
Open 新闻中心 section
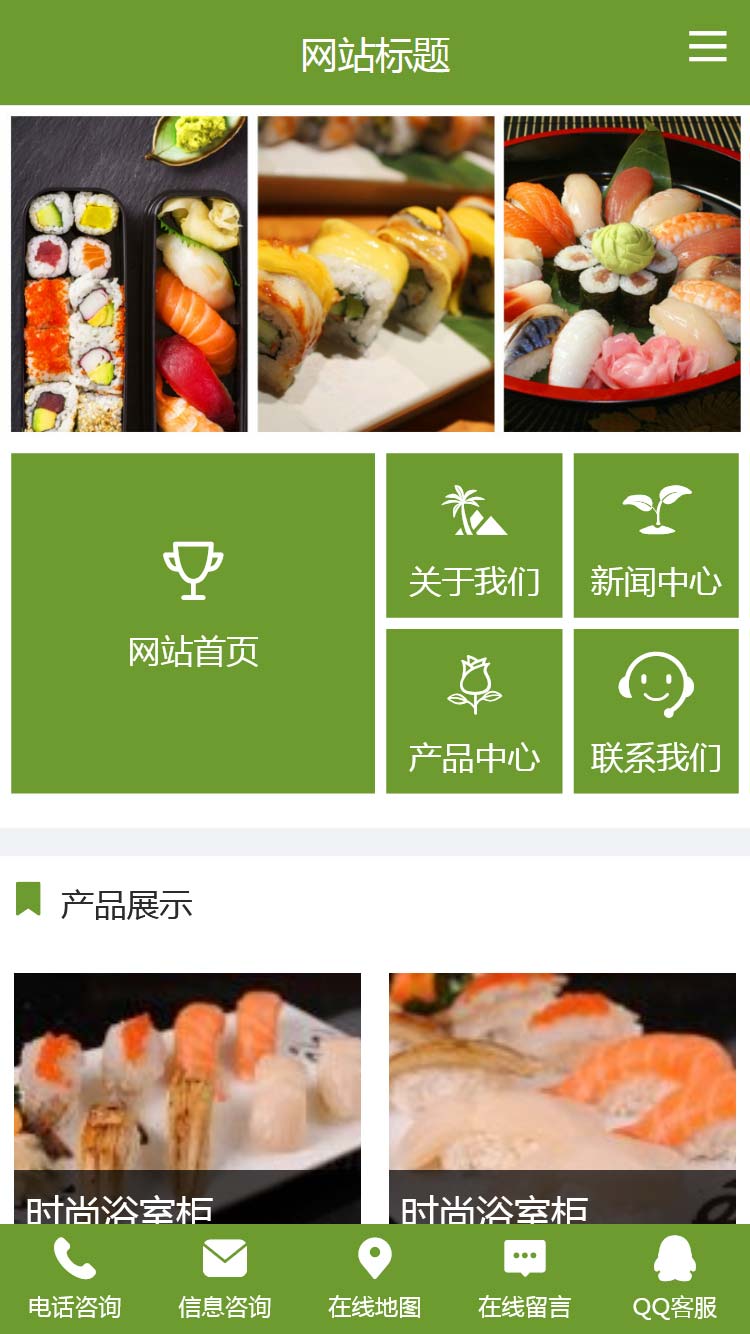pos(656,536)
